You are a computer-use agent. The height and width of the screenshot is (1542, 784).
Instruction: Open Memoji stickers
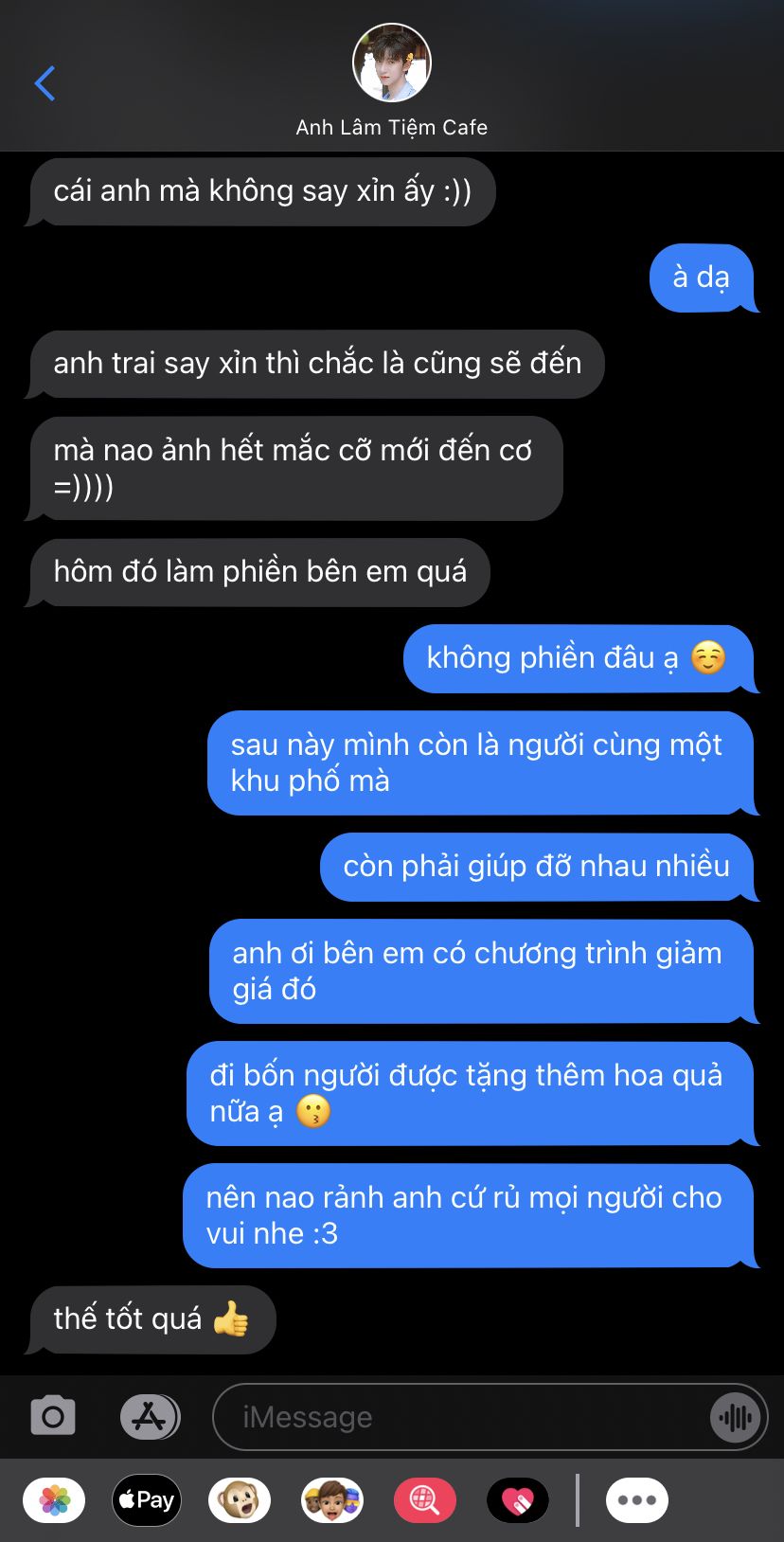[332, 1500]
